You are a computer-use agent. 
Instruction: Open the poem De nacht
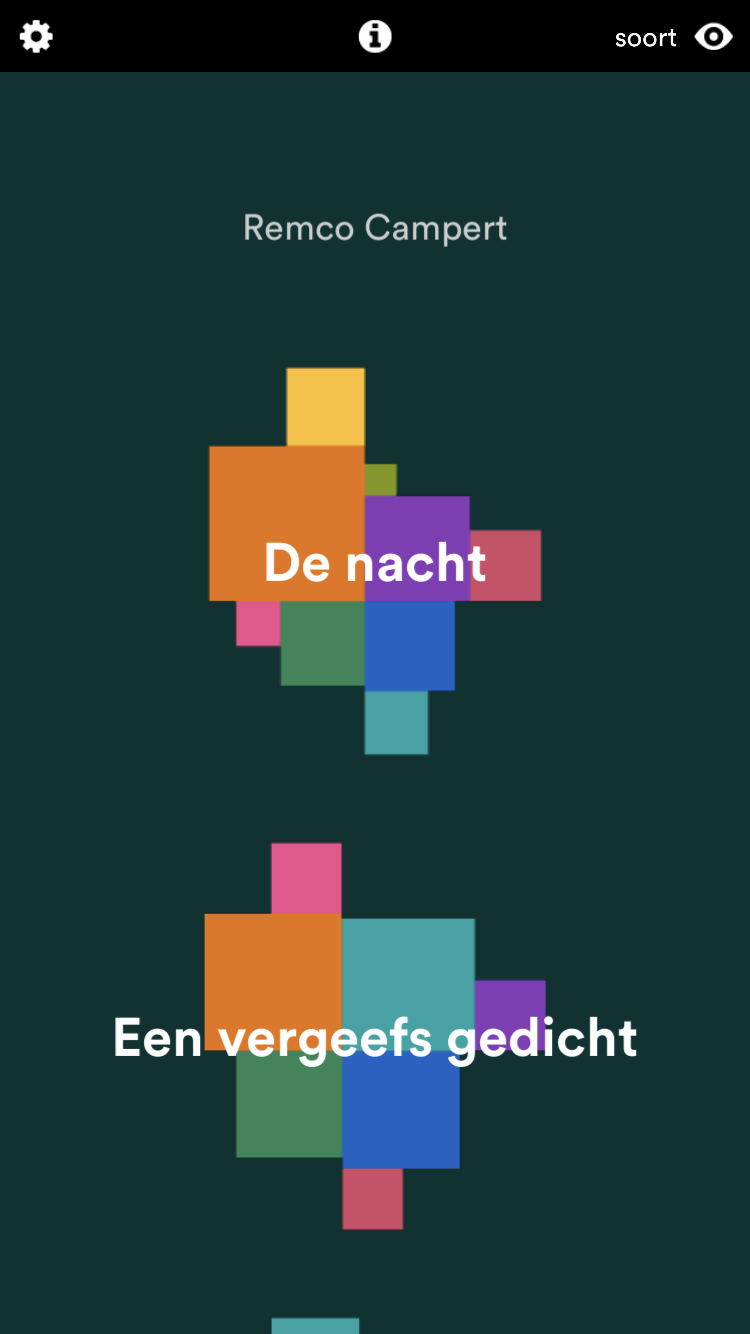(x=375, y=563)
